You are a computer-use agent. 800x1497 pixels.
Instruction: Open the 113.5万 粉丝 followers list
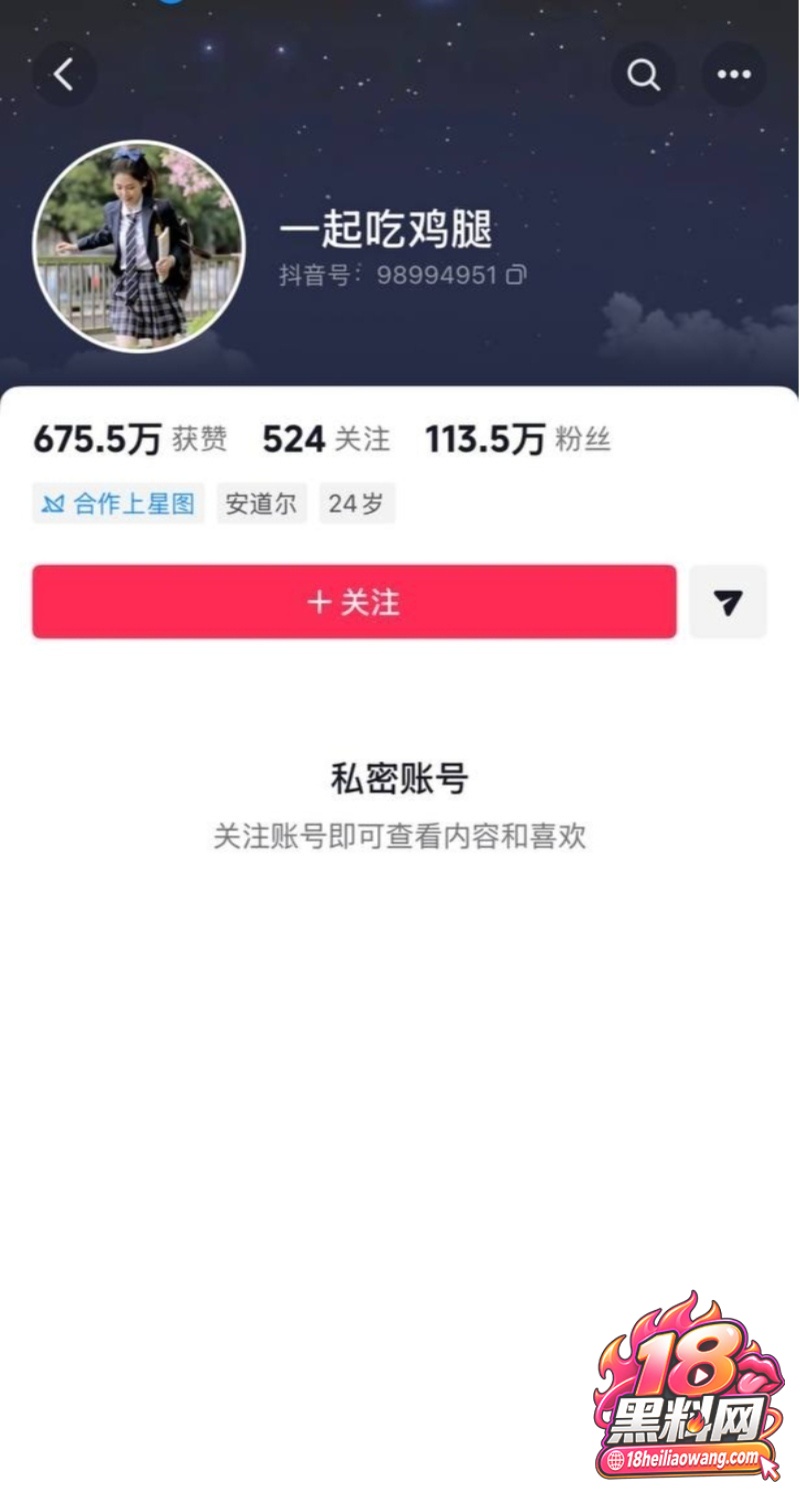click(x=518, y=439)
